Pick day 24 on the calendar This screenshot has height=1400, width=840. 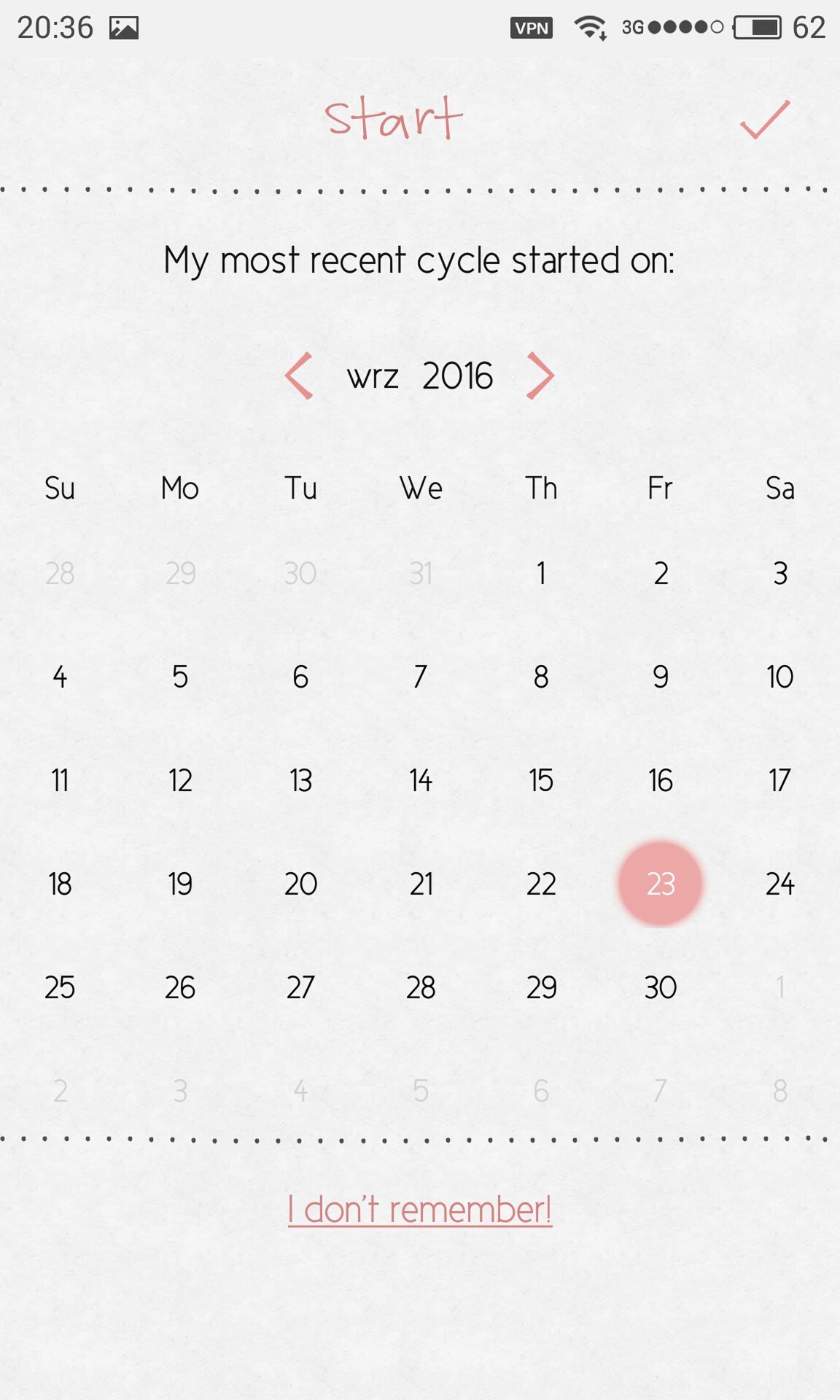pyautogui.click(x=780, y=884)
